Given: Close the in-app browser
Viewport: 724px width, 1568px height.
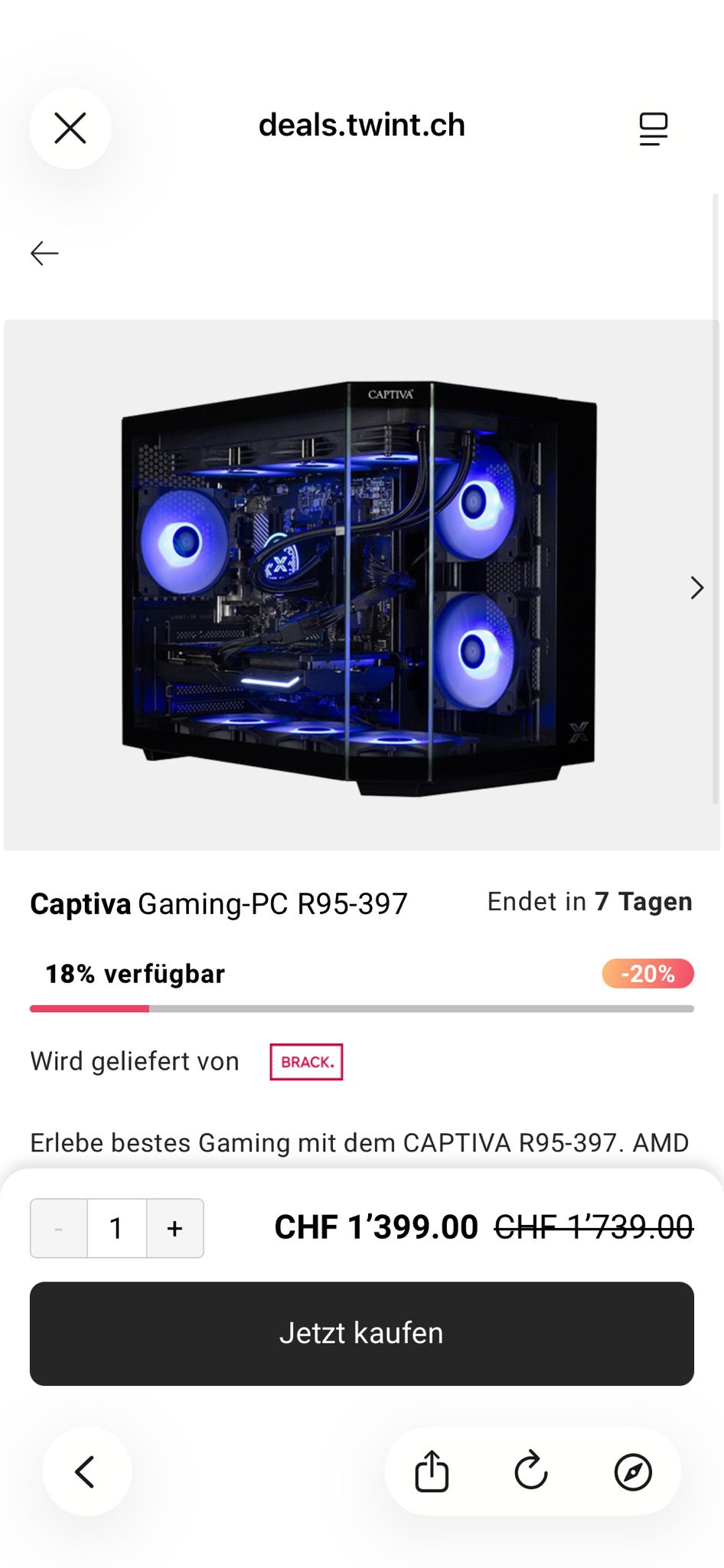Looking at the screenshot, I should pyautogui.click(x=70, y=128).
